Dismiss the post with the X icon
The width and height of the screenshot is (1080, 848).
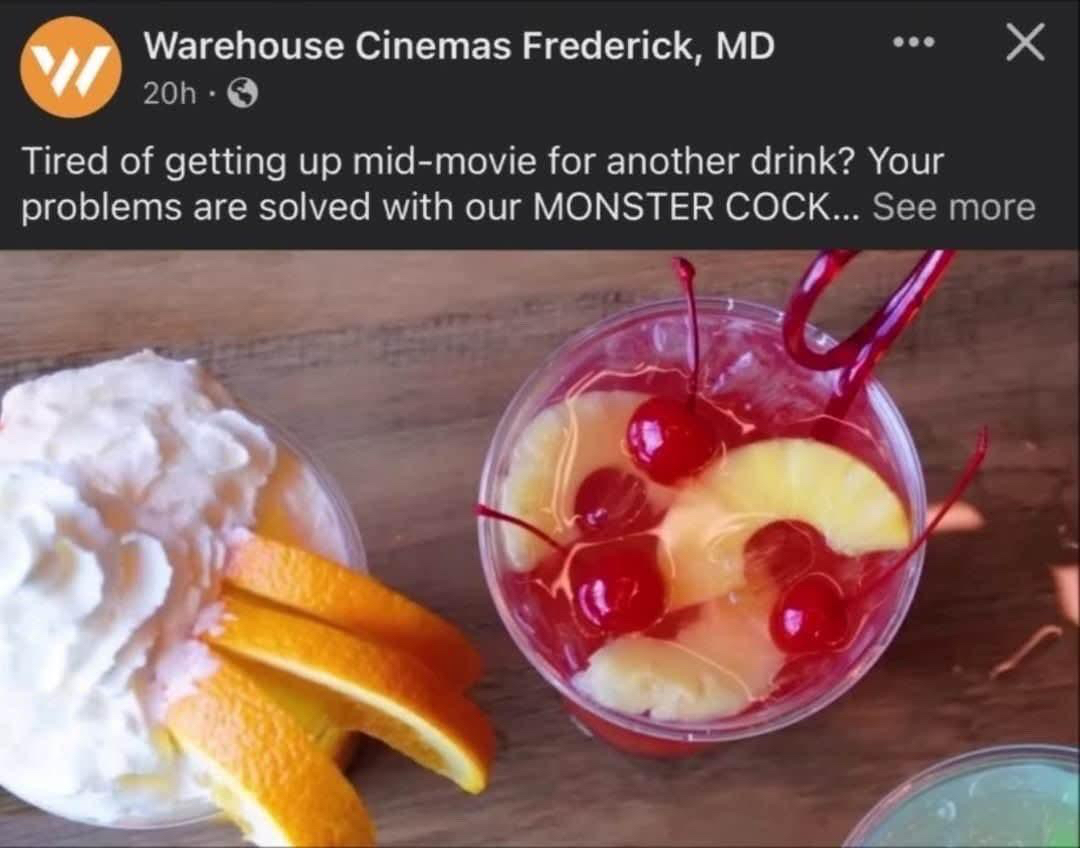(x=1025, y=43)
